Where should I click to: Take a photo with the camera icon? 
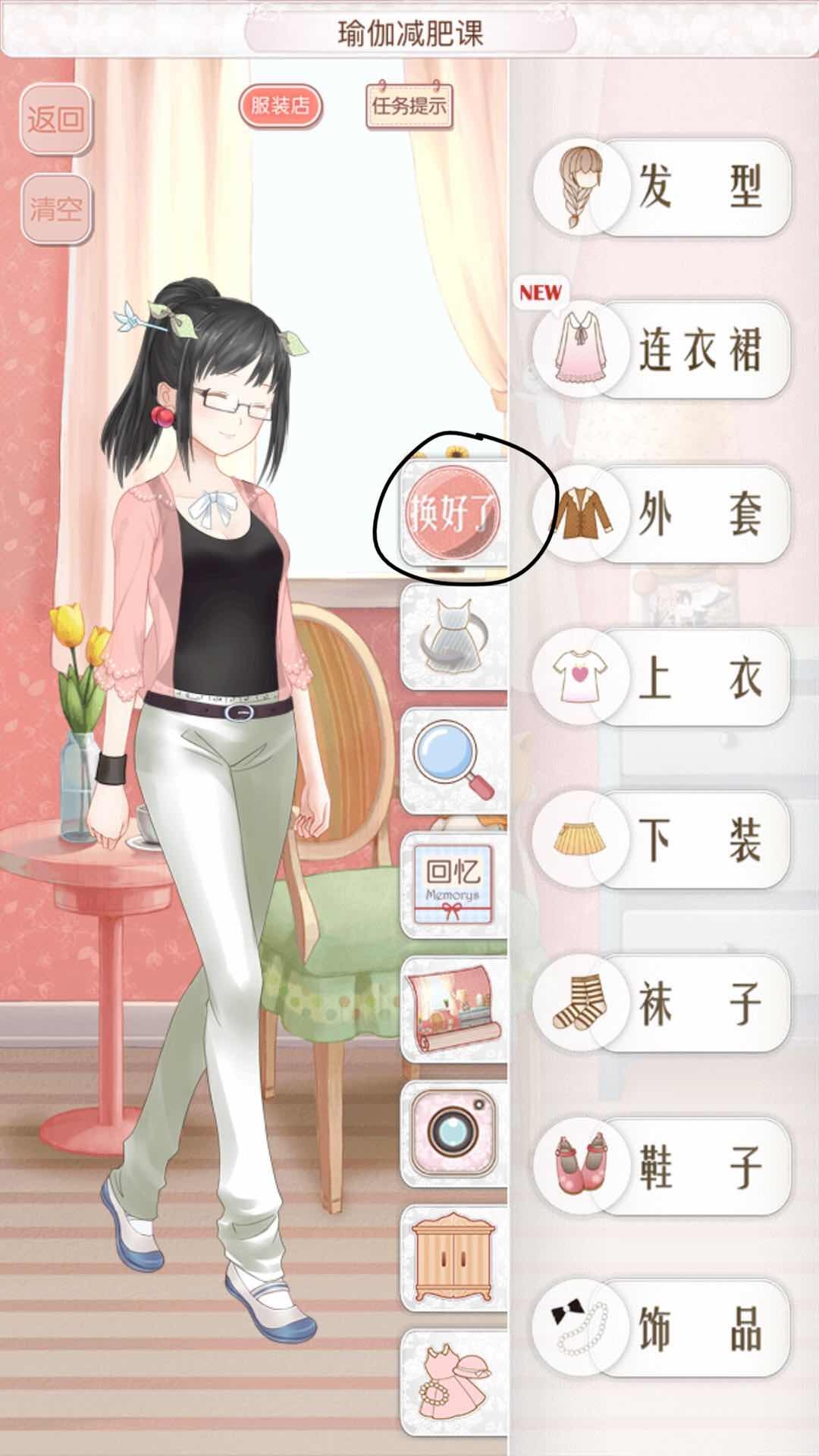(453, 1133)
